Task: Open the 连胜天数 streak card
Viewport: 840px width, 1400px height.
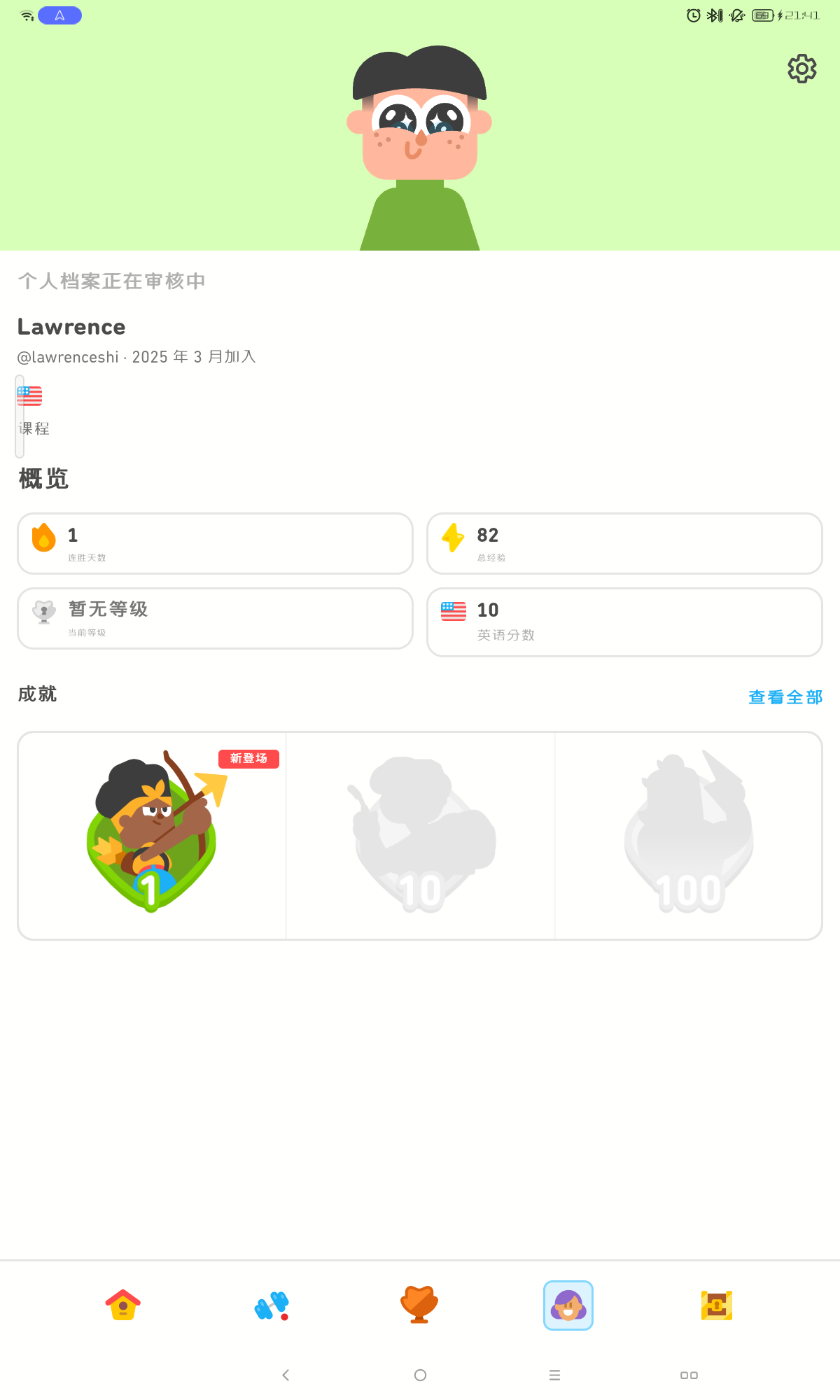Action: [x=215, y=544]
